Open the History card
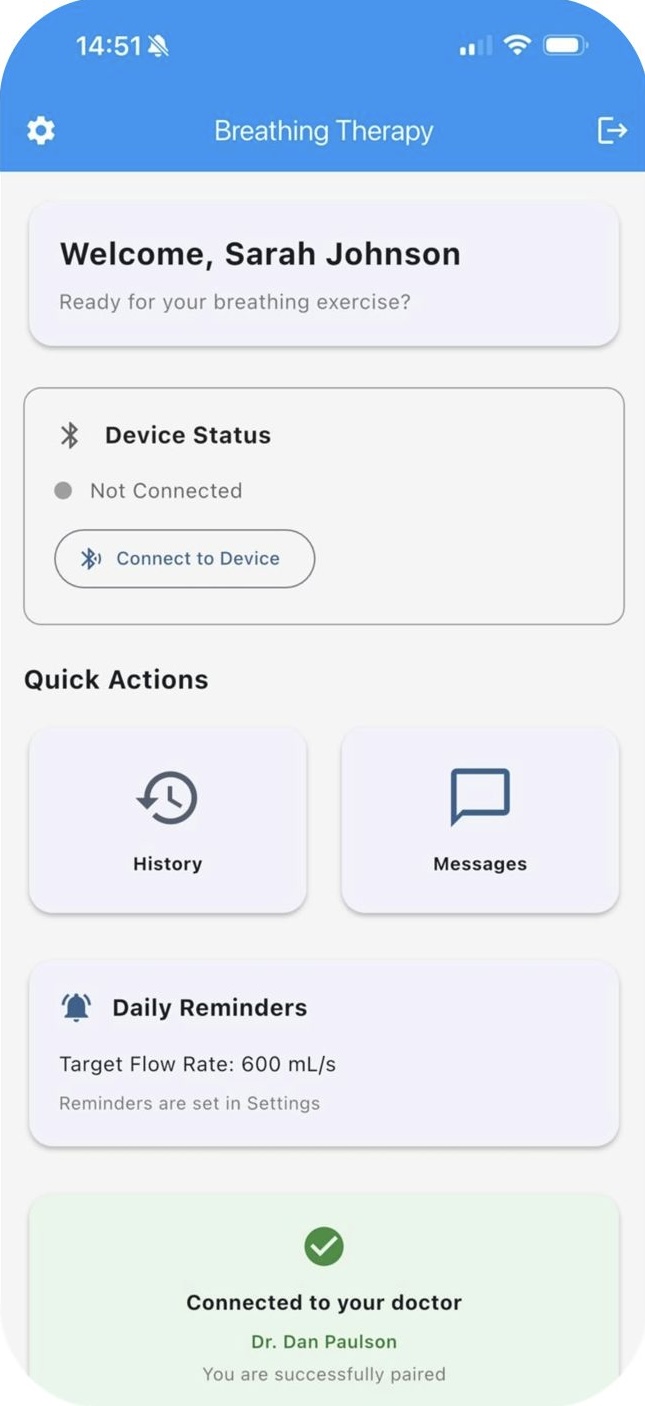Viewport: 645px width, 1406px height. (168, 820)
